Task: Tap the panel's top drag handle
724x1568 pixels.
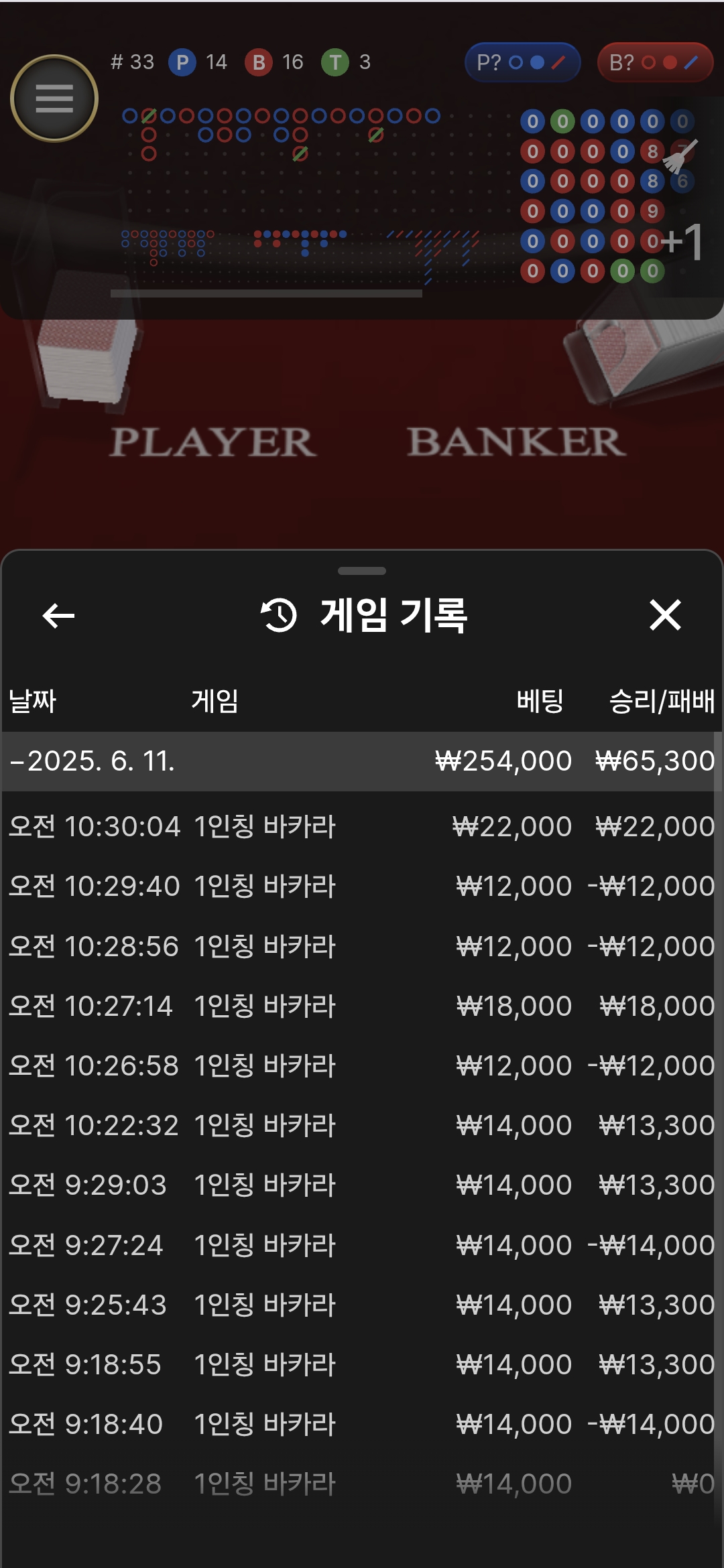Action: 362,571
